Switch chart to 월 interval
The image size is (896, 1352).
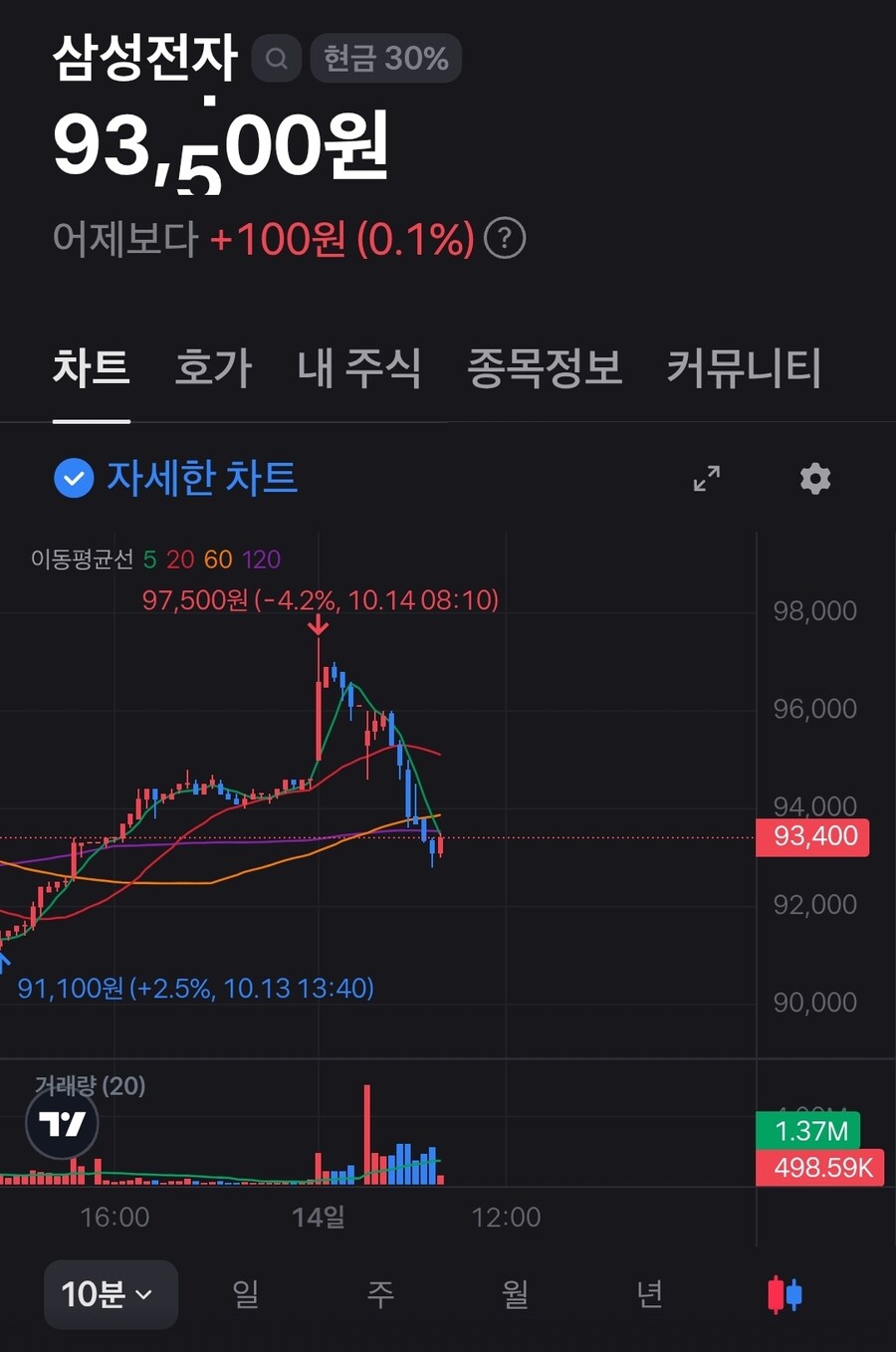(515, 1294)
